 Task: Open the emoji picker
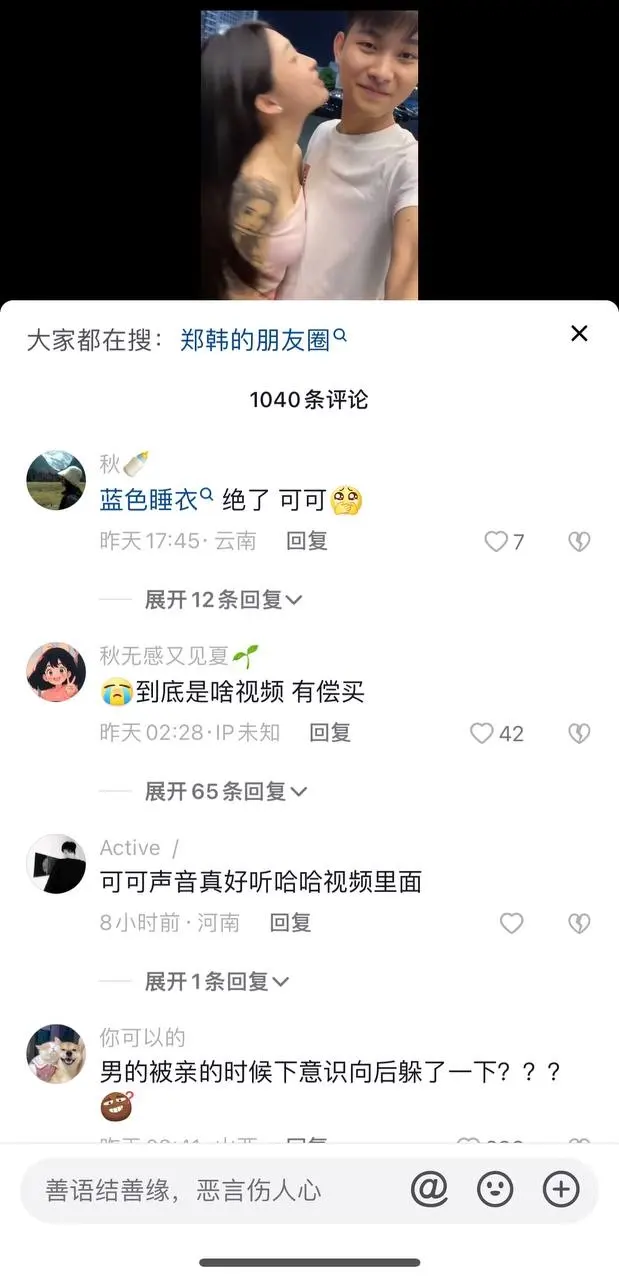[495, 1189]
